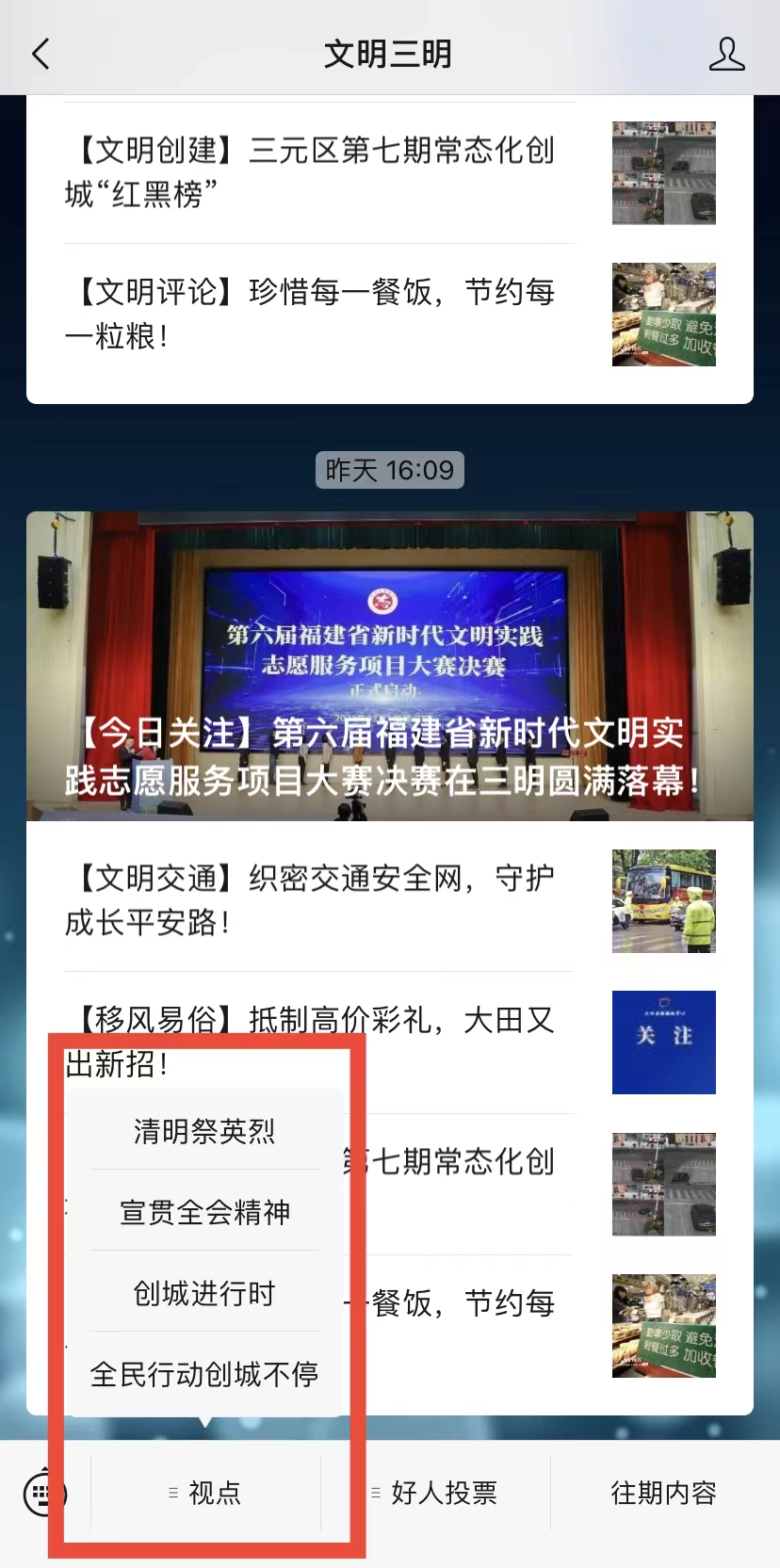Choose 全民行动创城不停 in the popup
This screenshot has width=780, height=1568.
point(204,1374)
